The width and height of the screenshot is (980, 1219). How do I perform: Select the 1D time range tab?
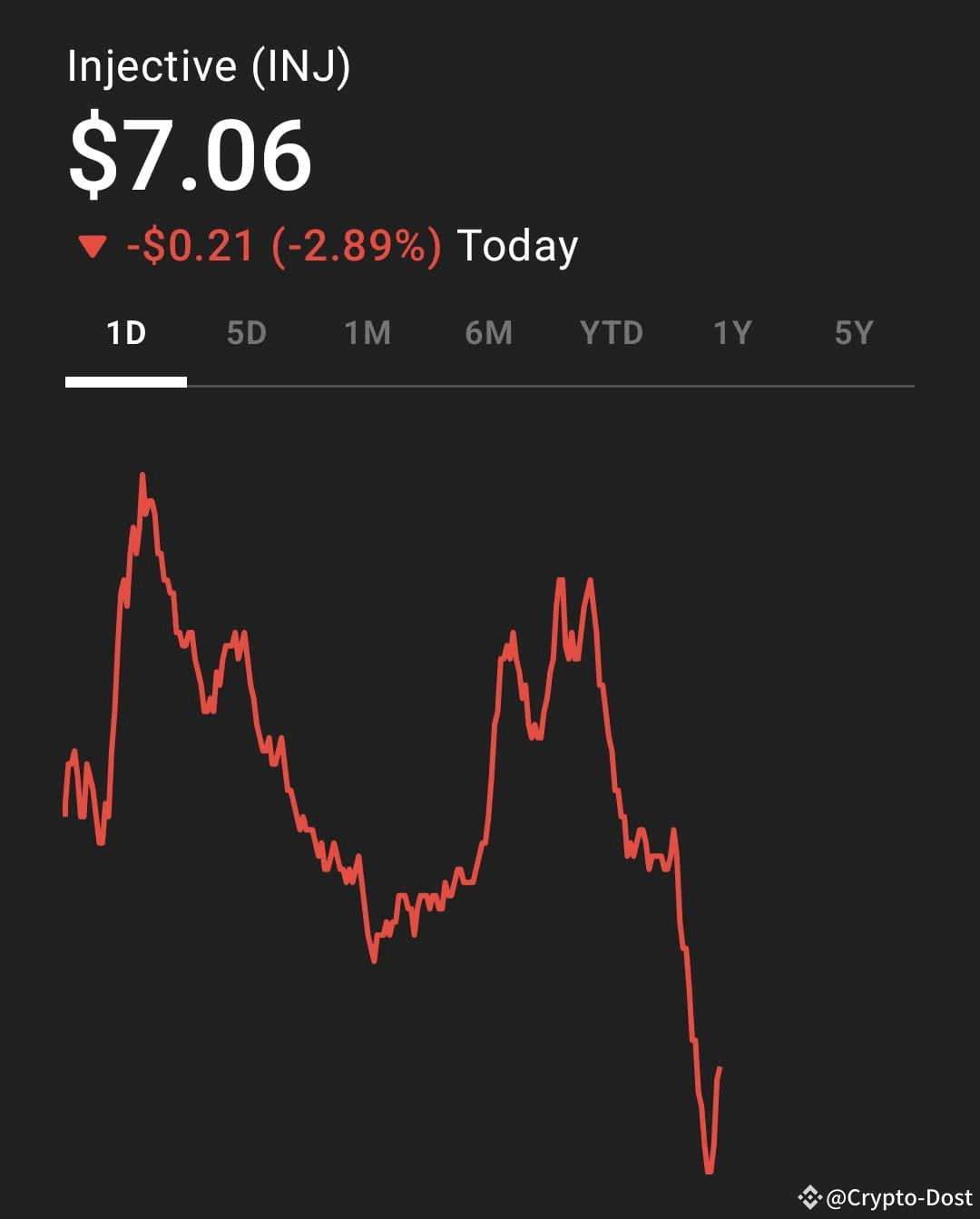(x=127, y=333)
